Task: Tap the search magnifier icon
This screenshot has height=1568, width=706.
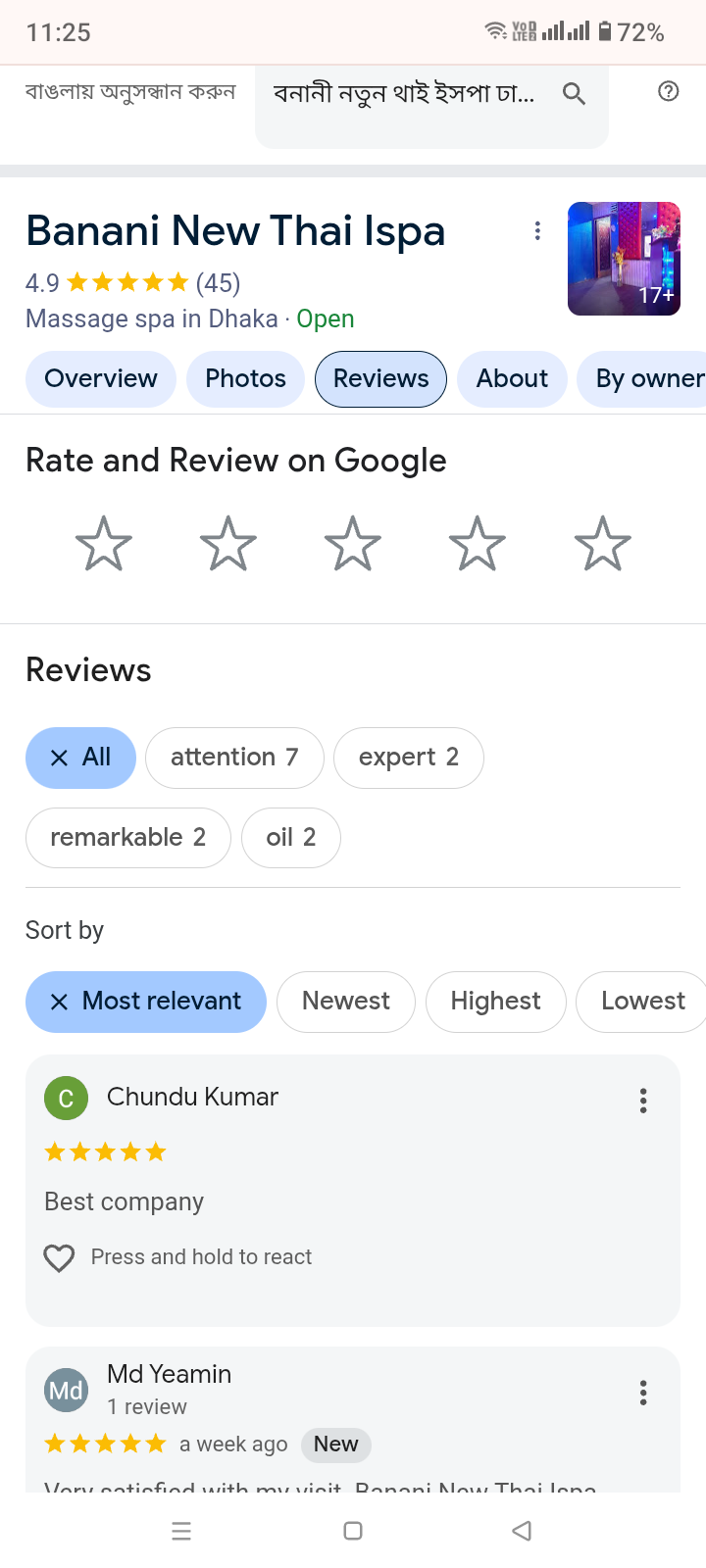Action: tap(574, 94)
